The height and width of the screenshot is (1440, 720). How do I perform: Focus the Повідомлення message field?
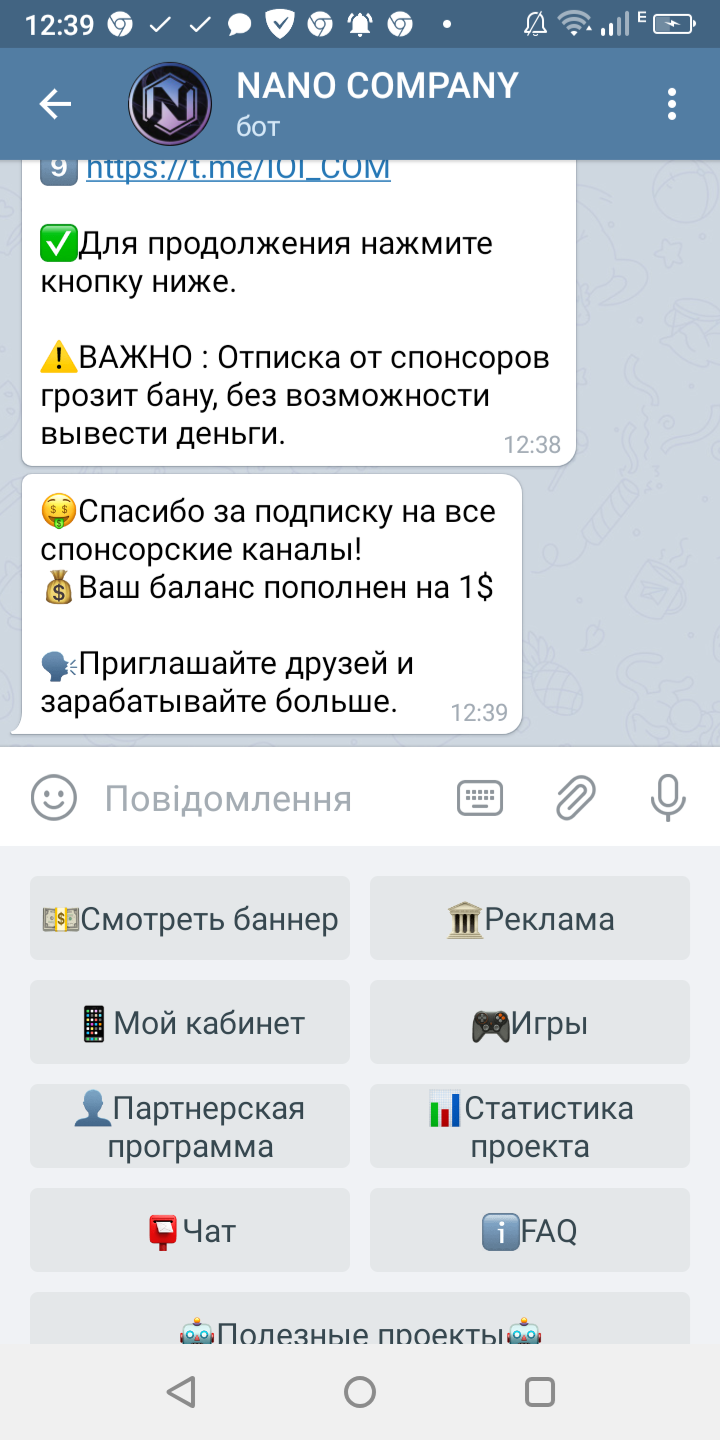pos(260,799)
